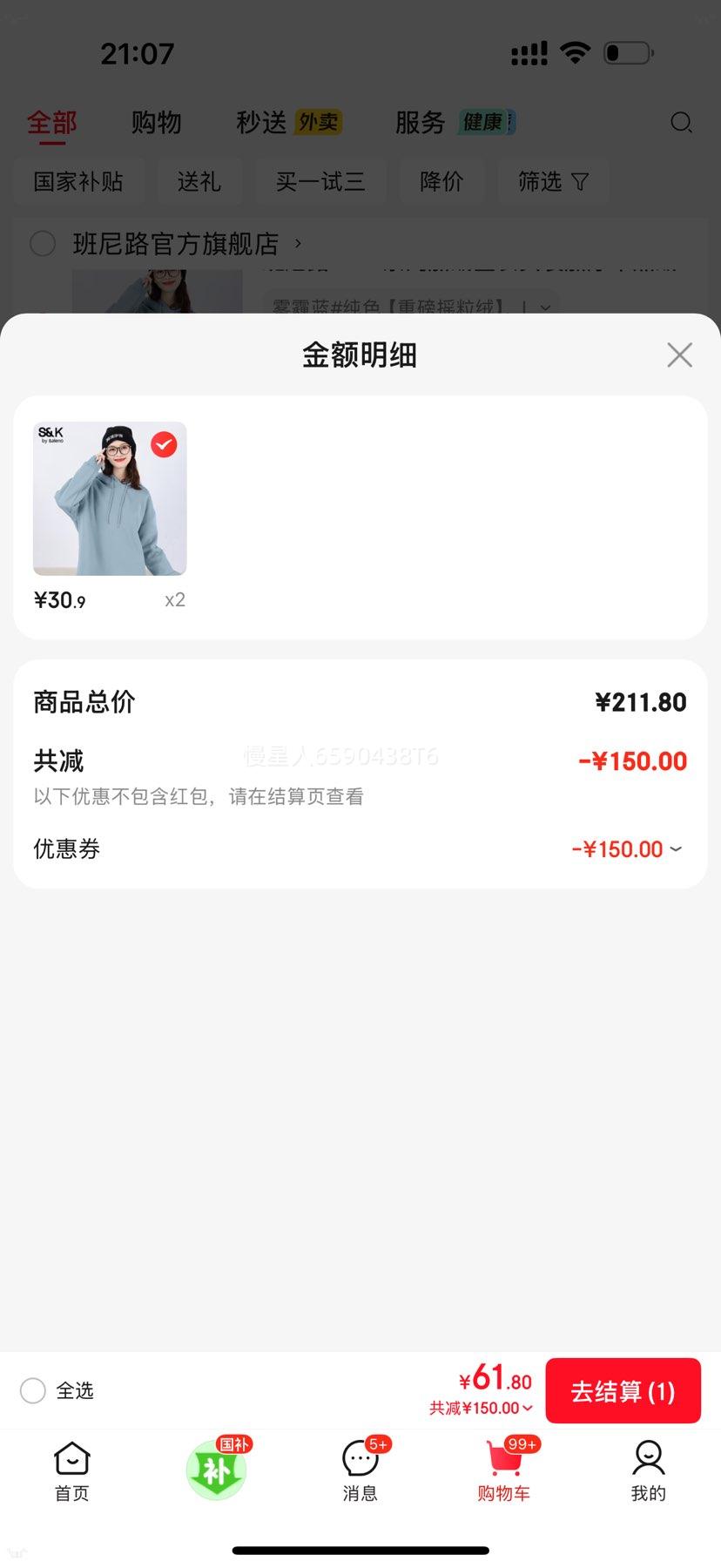Image resolution: width=721 pixels, height=1568 pixels.
Task: Open 我的 profile icon
Action: 648,1468
